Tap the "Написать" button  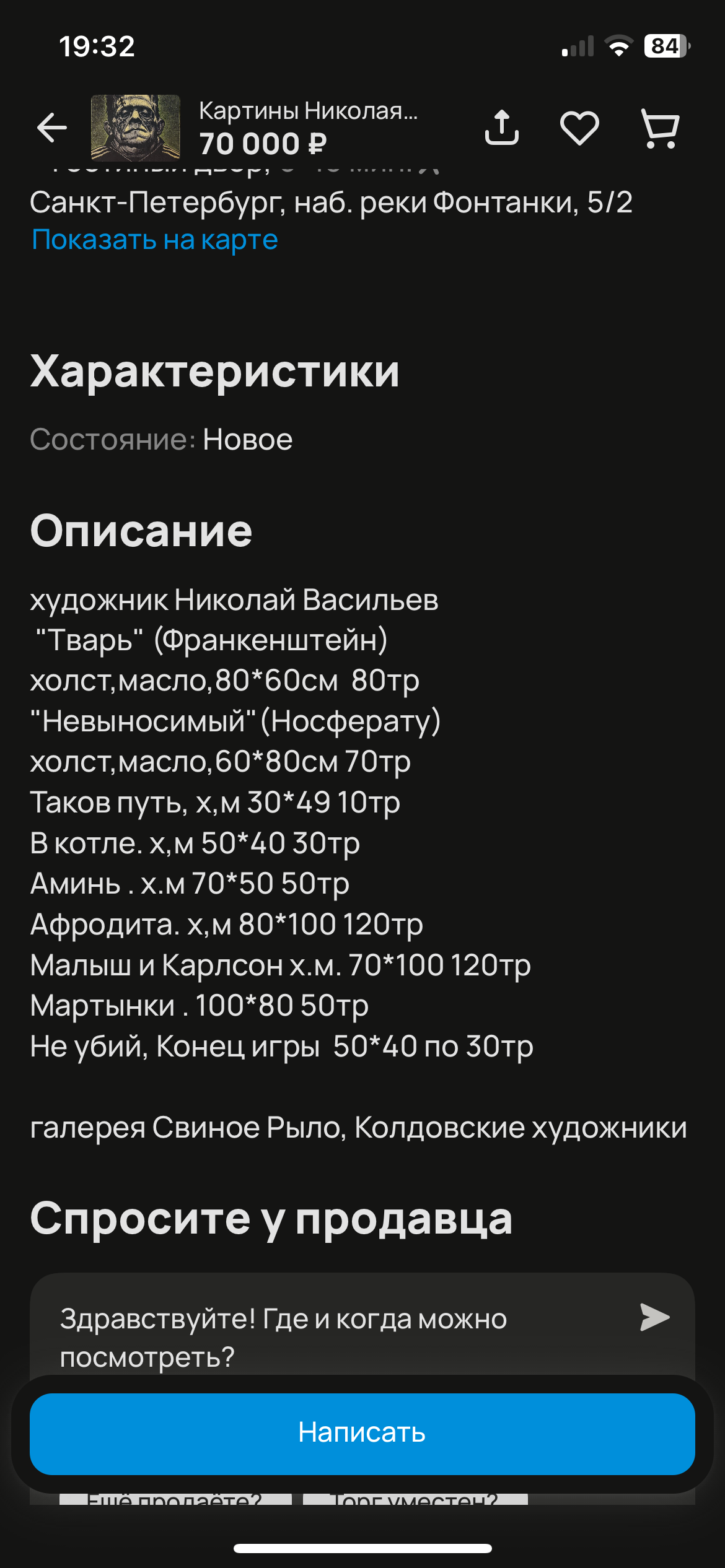362,1434
